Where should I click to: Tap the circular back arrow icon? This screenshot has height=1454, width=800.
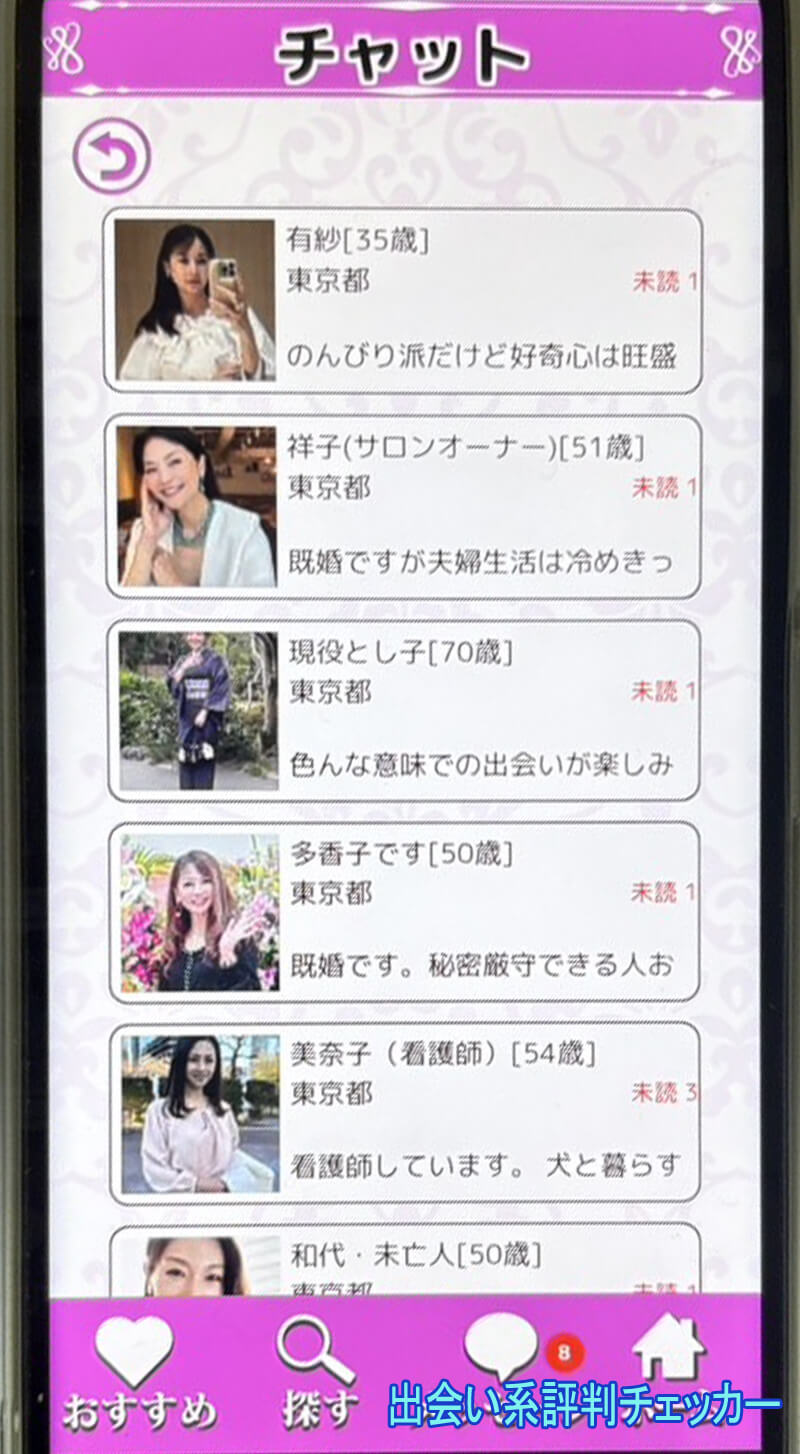[111, 157]
